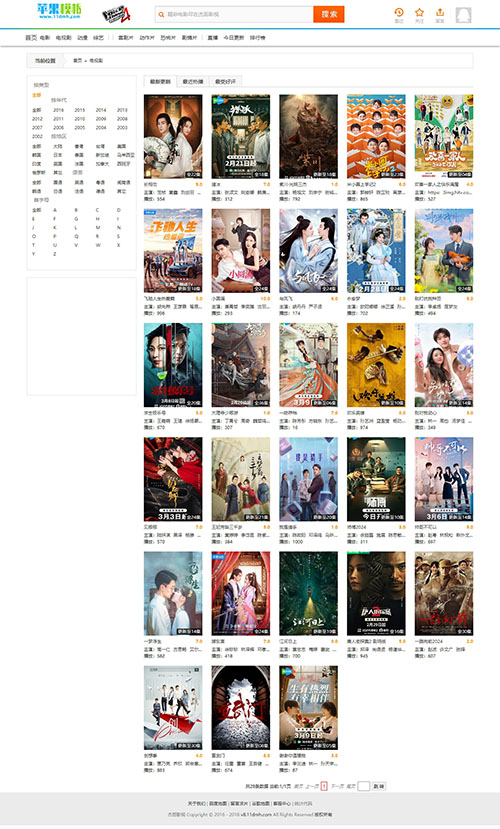Open the 小闺蜜 show poster
Viewport: 500px width, 829px height.
click(x=240, y=251)
